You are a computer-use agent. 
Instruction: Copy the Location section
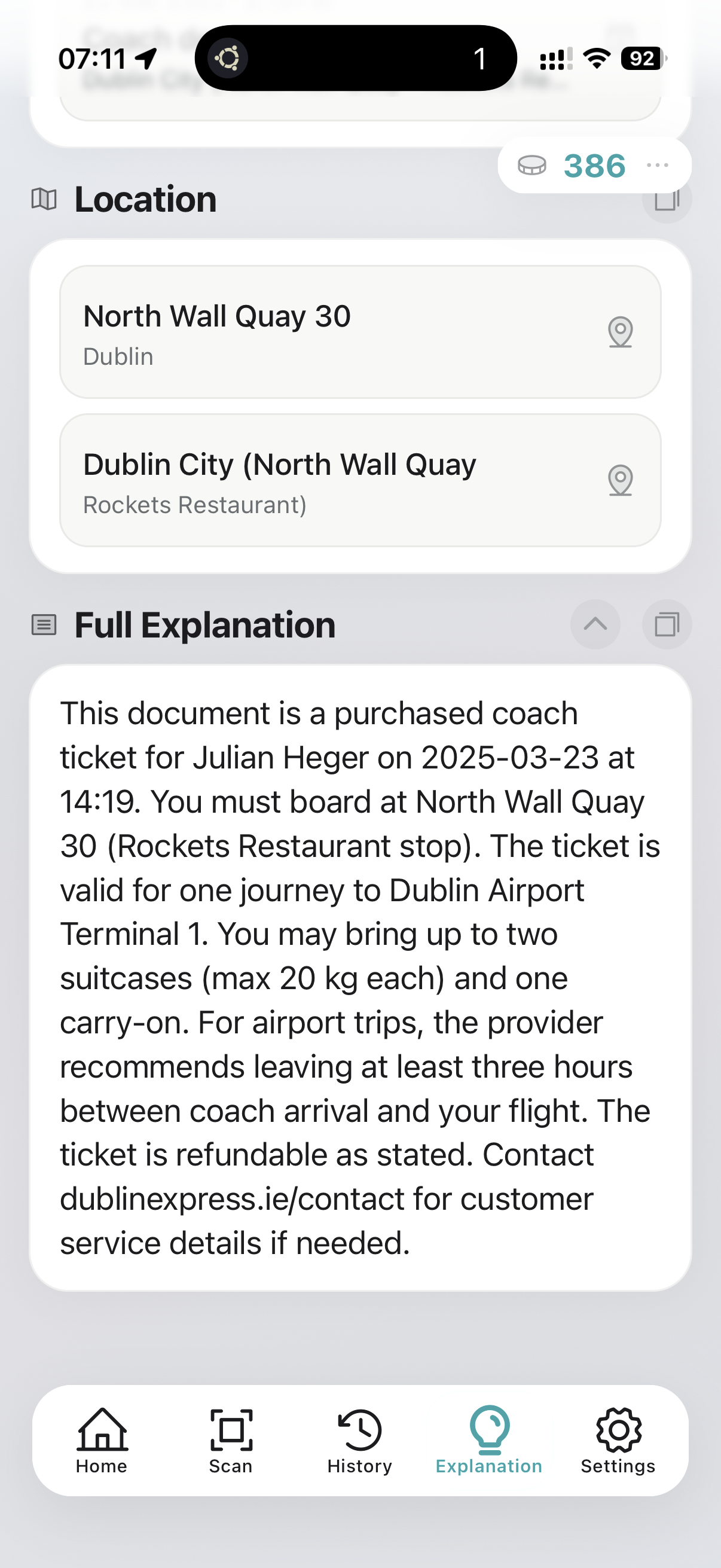pyautogui.click(x=667, y=201)
